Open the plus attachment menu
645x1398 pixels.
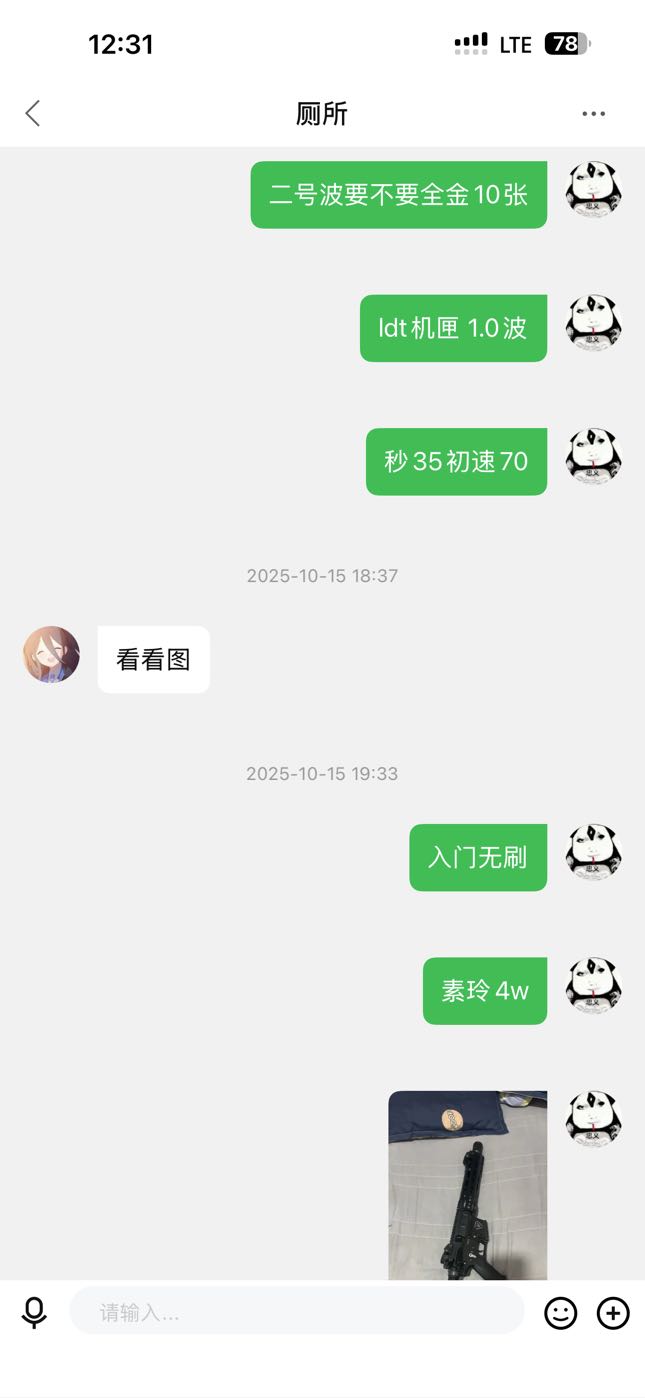613,1312
